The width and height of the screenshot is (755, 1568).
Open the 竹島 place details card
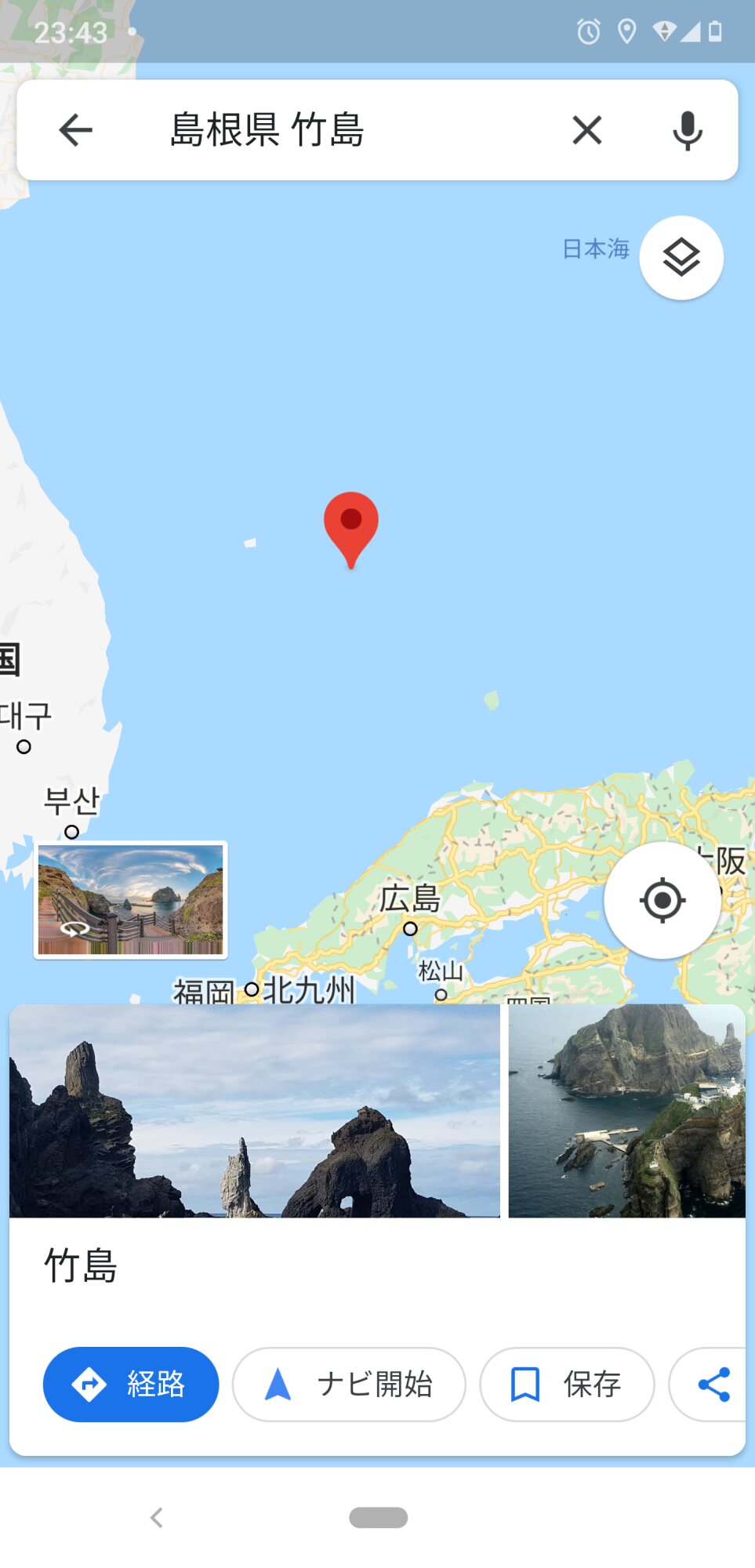click(x=235, y=1266)
